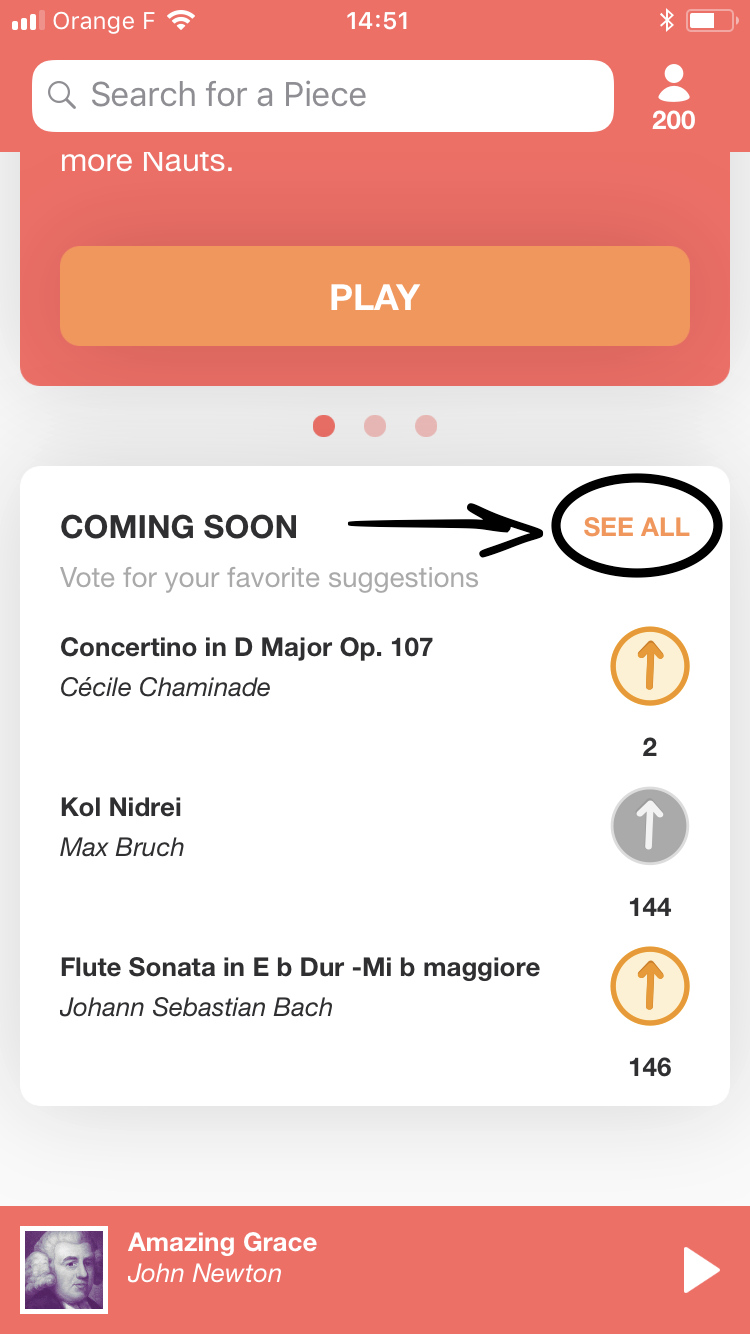Open the Concertino in D Major entry
750x1334 pixels.
pyautogui.click(x=247, y=667)
